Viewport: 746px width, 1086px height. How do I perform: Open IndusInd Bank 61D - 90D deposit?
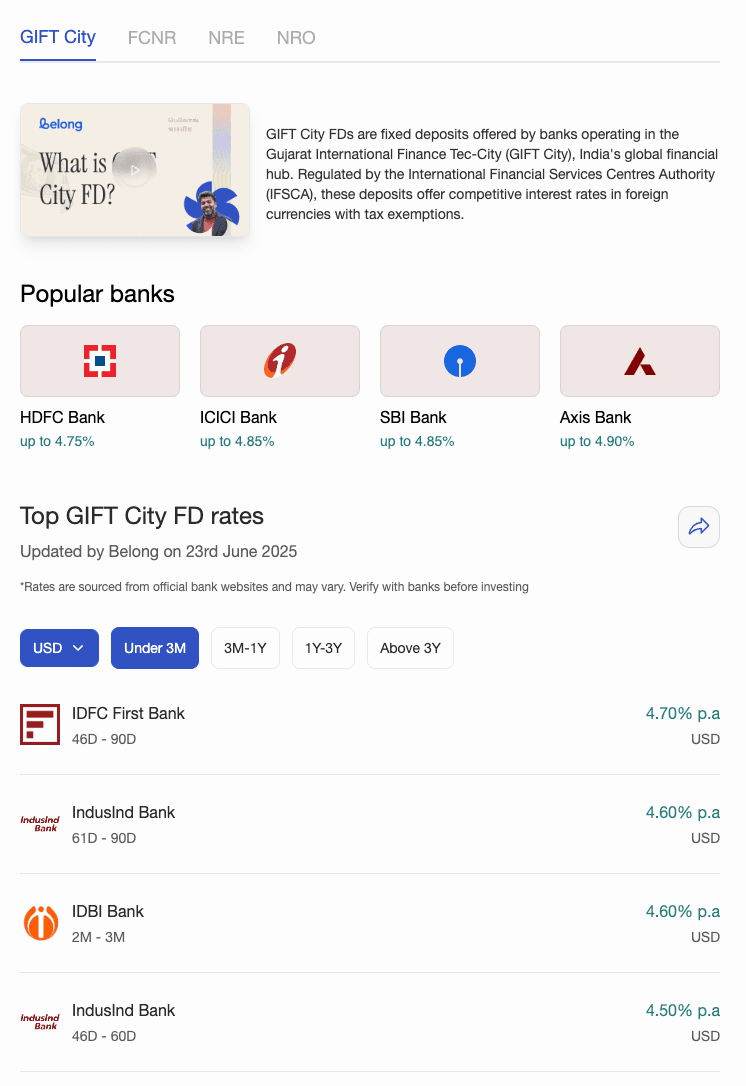coord(370,824)
